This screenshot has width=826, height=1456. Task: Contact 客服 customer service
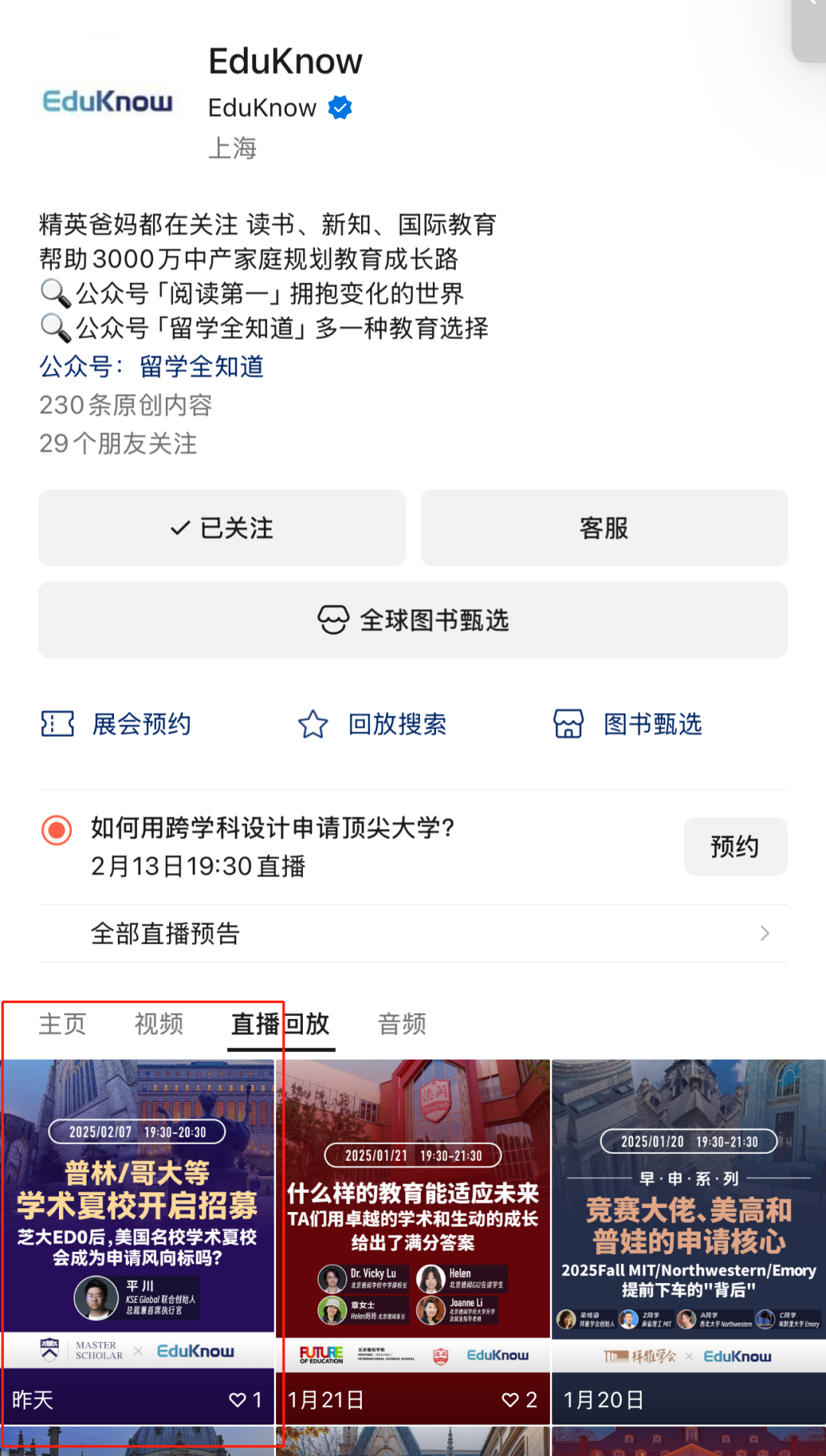(604, 528)
